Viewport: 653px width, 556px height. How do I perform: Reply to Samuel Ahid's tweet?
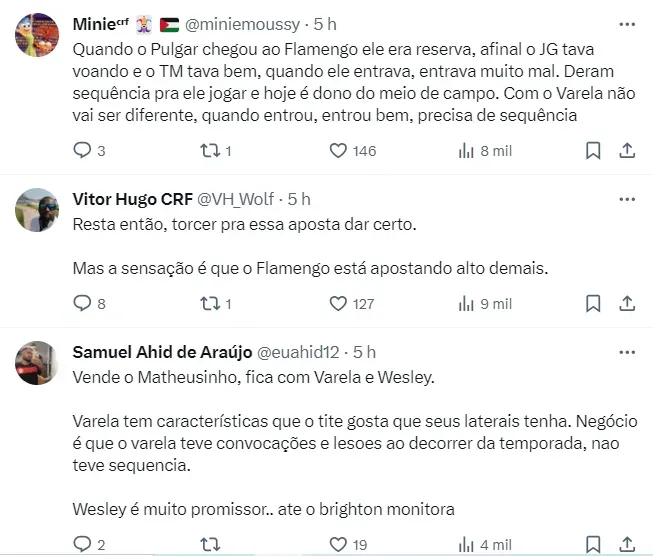coord(83,545)
